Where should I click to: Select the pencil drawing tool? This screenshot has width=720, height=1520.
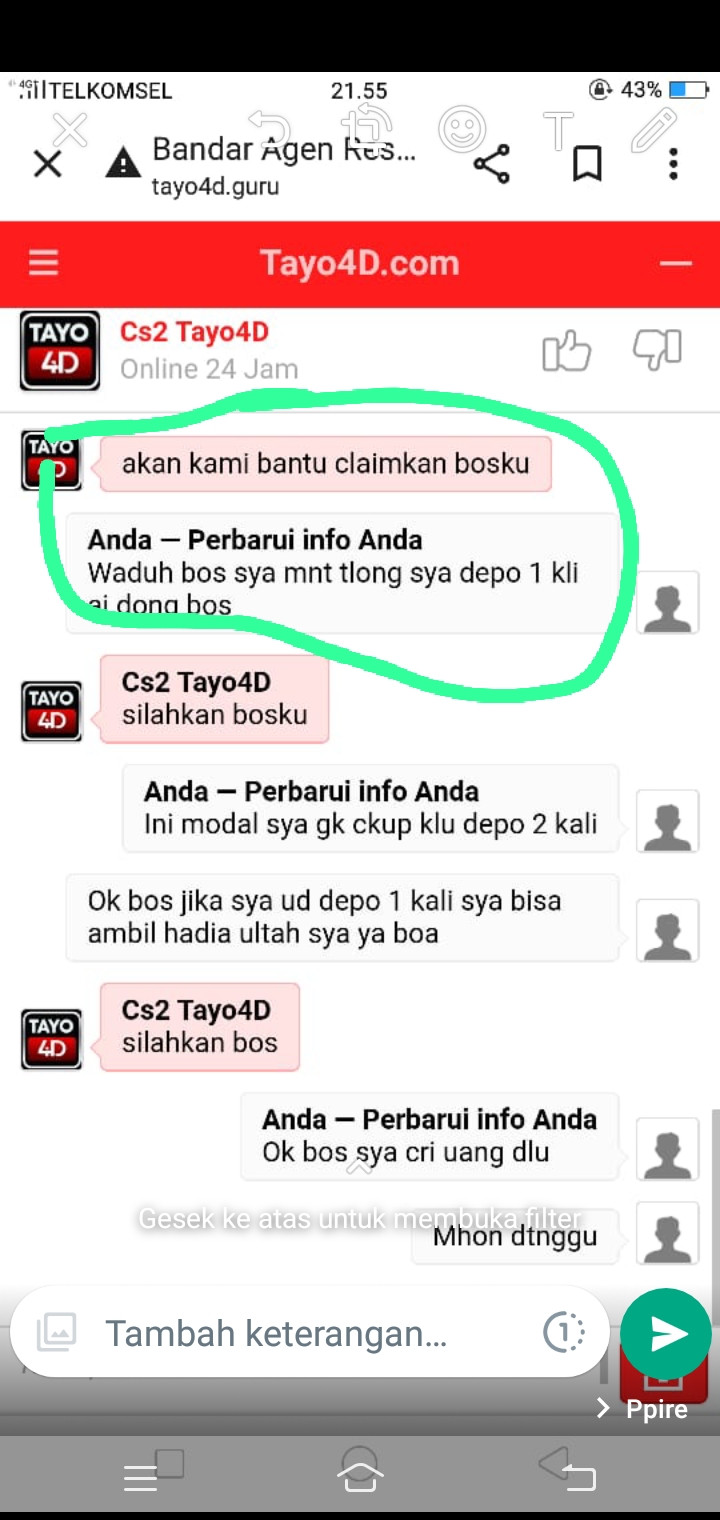[654, 129]
